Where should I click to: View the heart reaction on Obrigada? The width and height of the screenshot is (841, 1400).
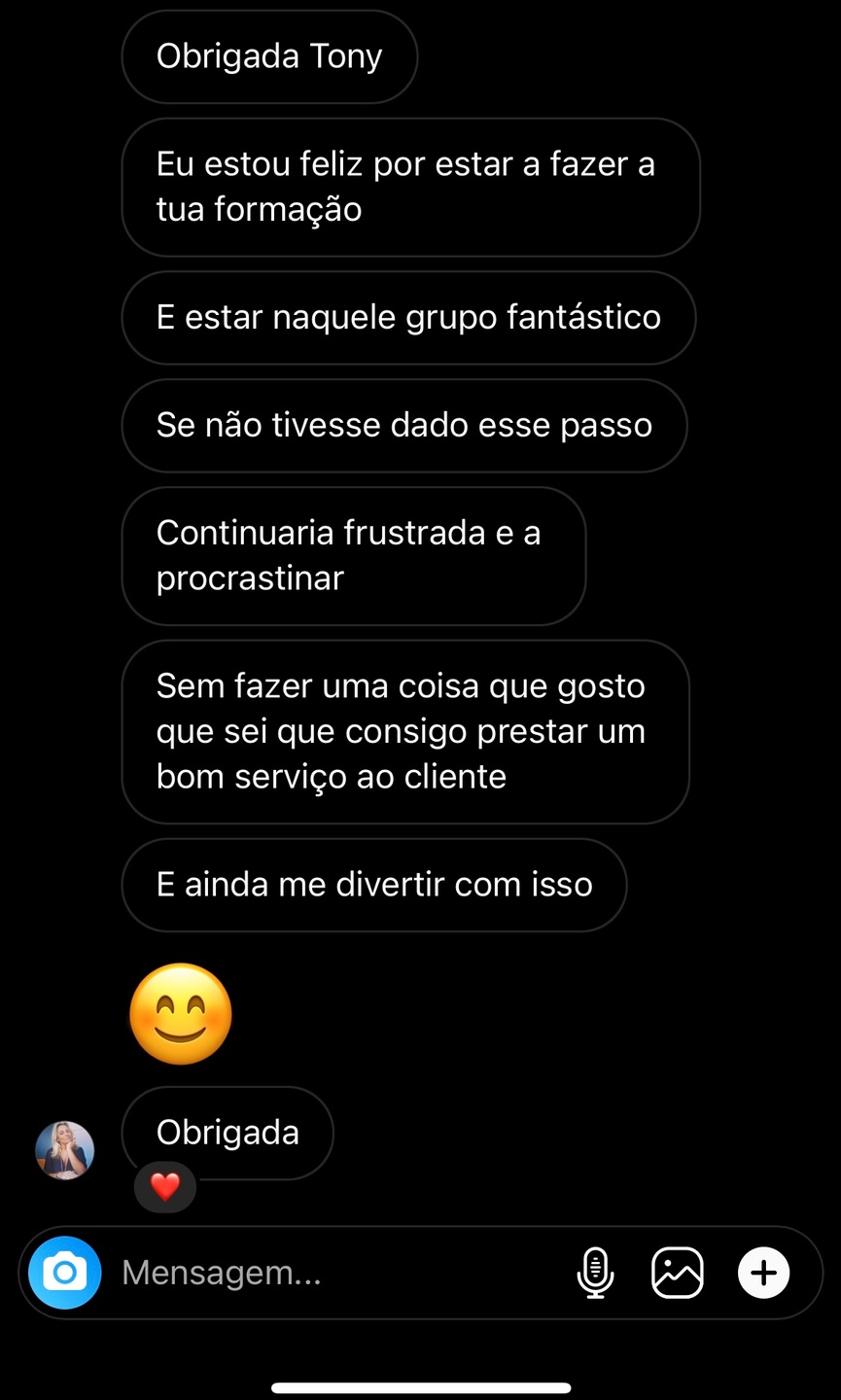(165, 1187)
